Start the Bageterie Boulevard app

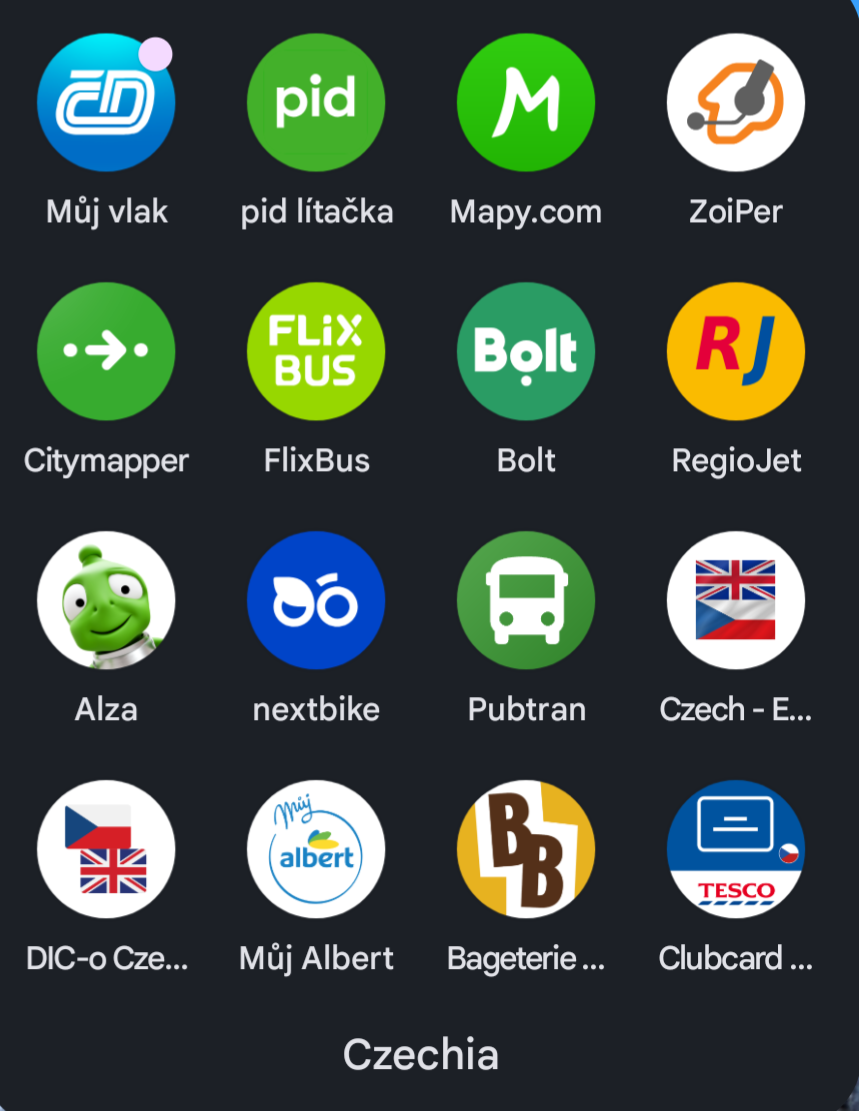pyautogui.click(x=526, y=849)
